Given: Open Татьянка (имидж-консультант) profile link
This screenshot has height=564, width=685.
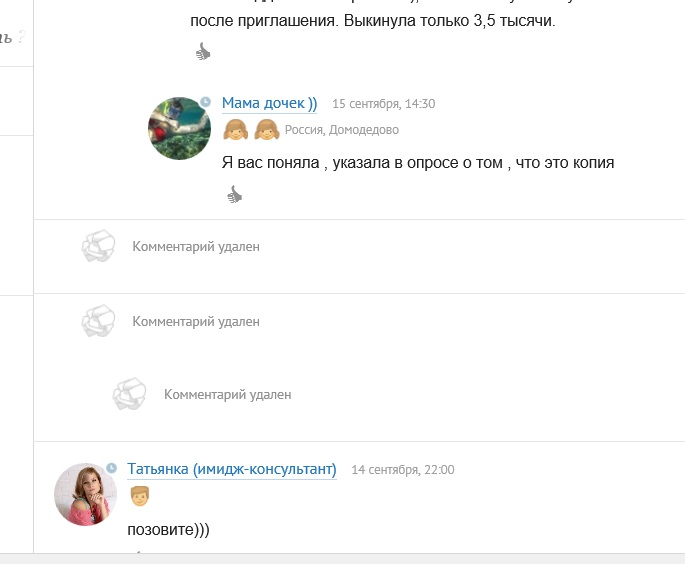Looking at the screenshot, I should pos(232,469).
